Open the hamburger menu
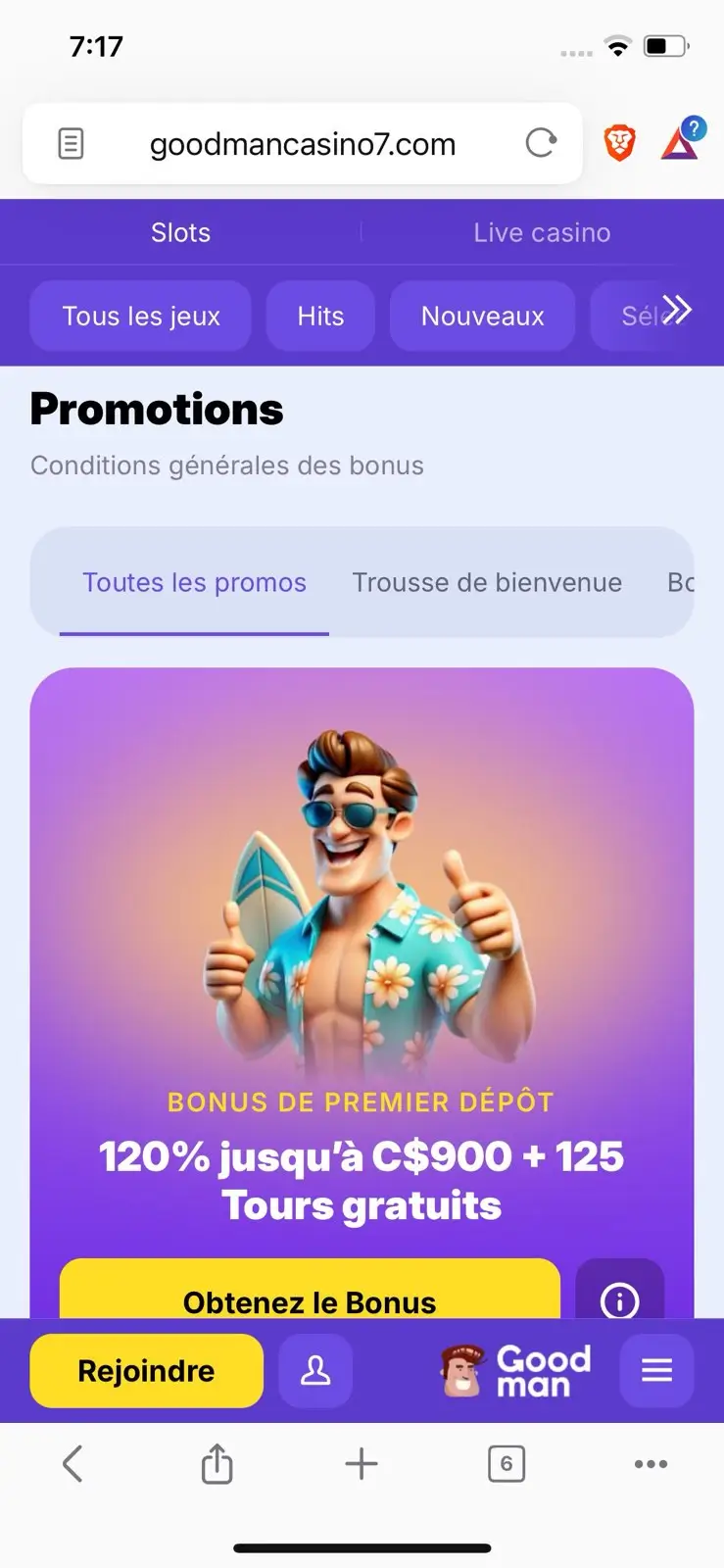Screen dimensions: 724x1568 click(656, 1370)
